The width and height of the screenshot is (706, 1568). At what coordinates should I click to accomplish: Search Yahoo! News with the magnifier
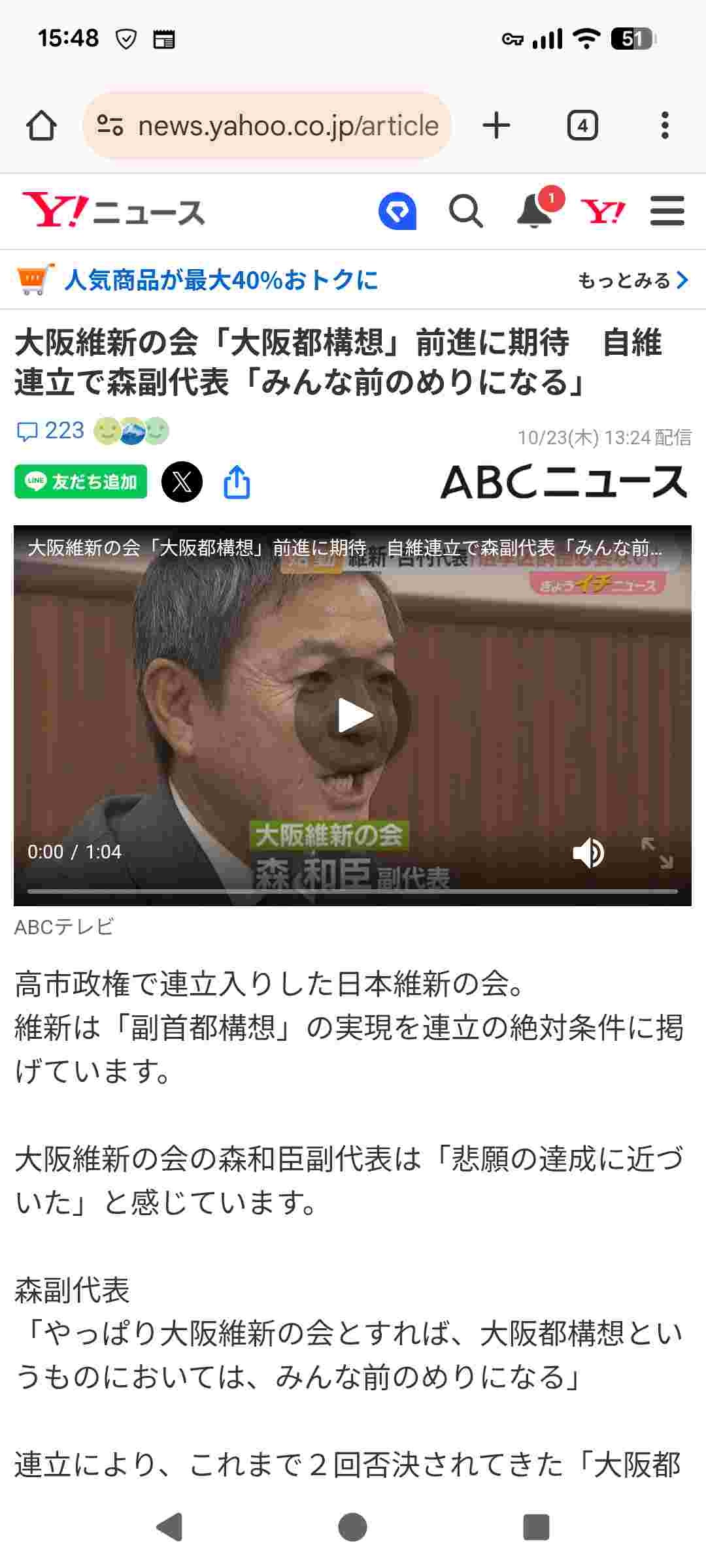(x=465, y=211)
